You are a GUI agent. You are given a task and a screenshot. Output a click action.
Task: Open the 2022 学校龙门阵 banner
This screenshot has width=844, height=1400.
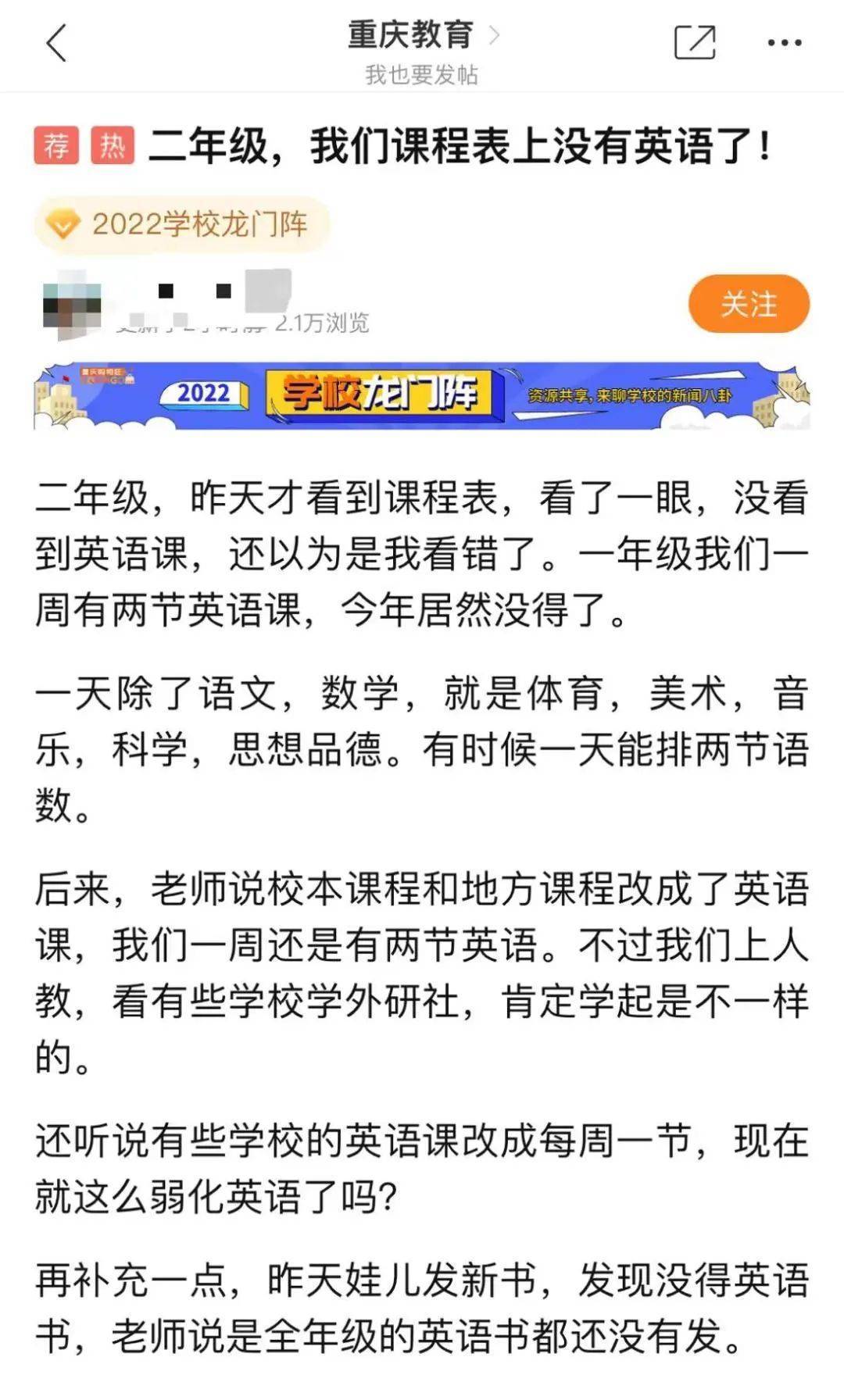tap(422, 395)
